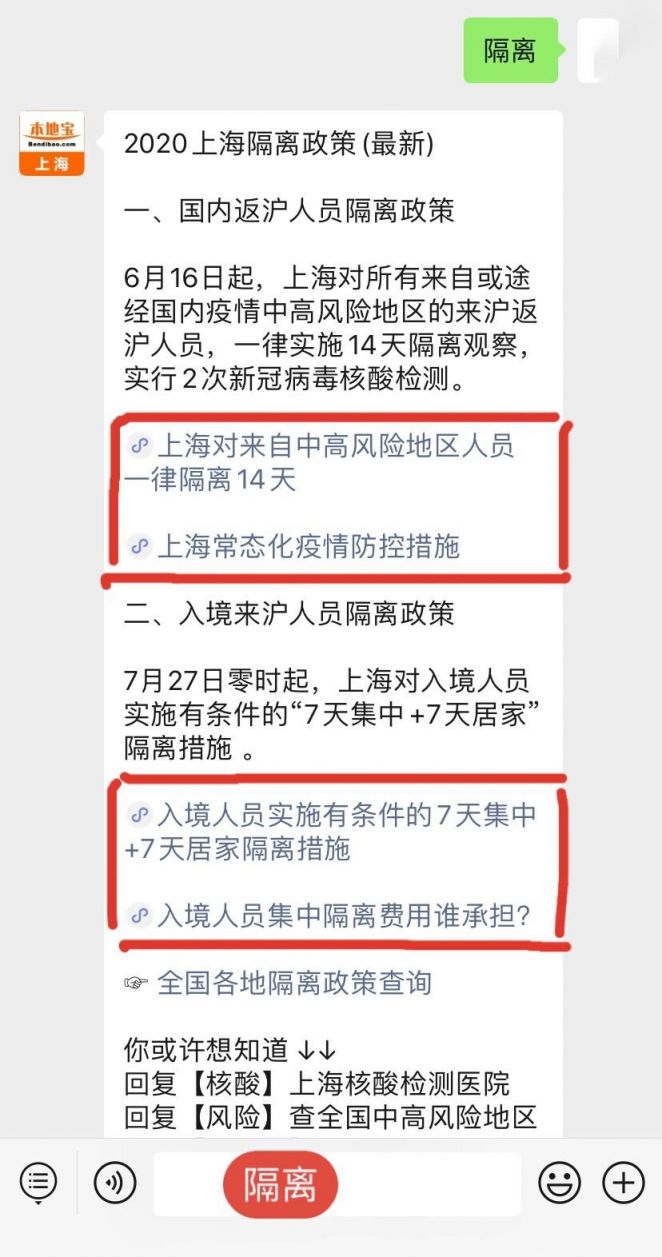The width and height of the screenshot is (662, 1257).
Task: Tap the 本地宝 上海 account avatar
Action: [51, 143]
